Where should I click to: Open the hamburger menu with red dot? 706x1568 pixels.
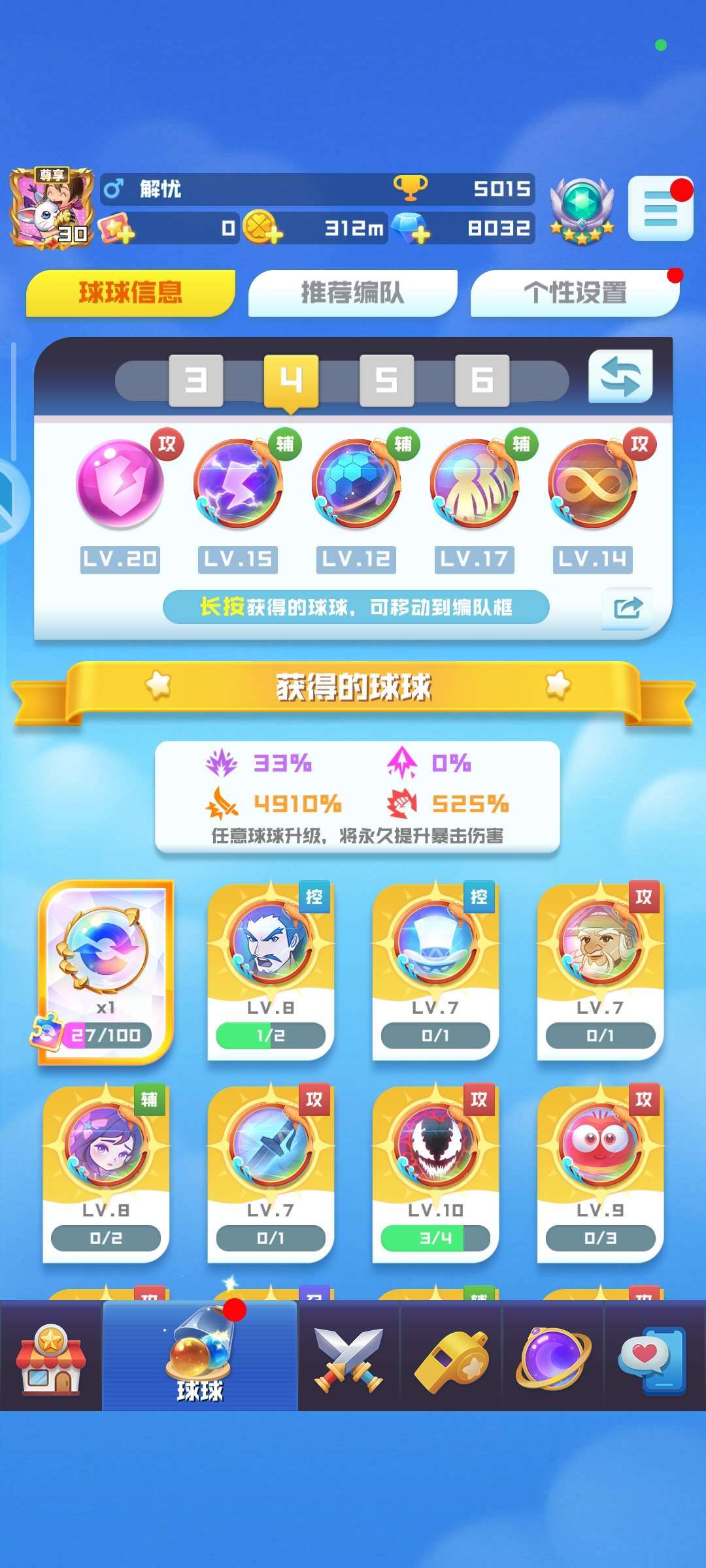click(660, 208)
